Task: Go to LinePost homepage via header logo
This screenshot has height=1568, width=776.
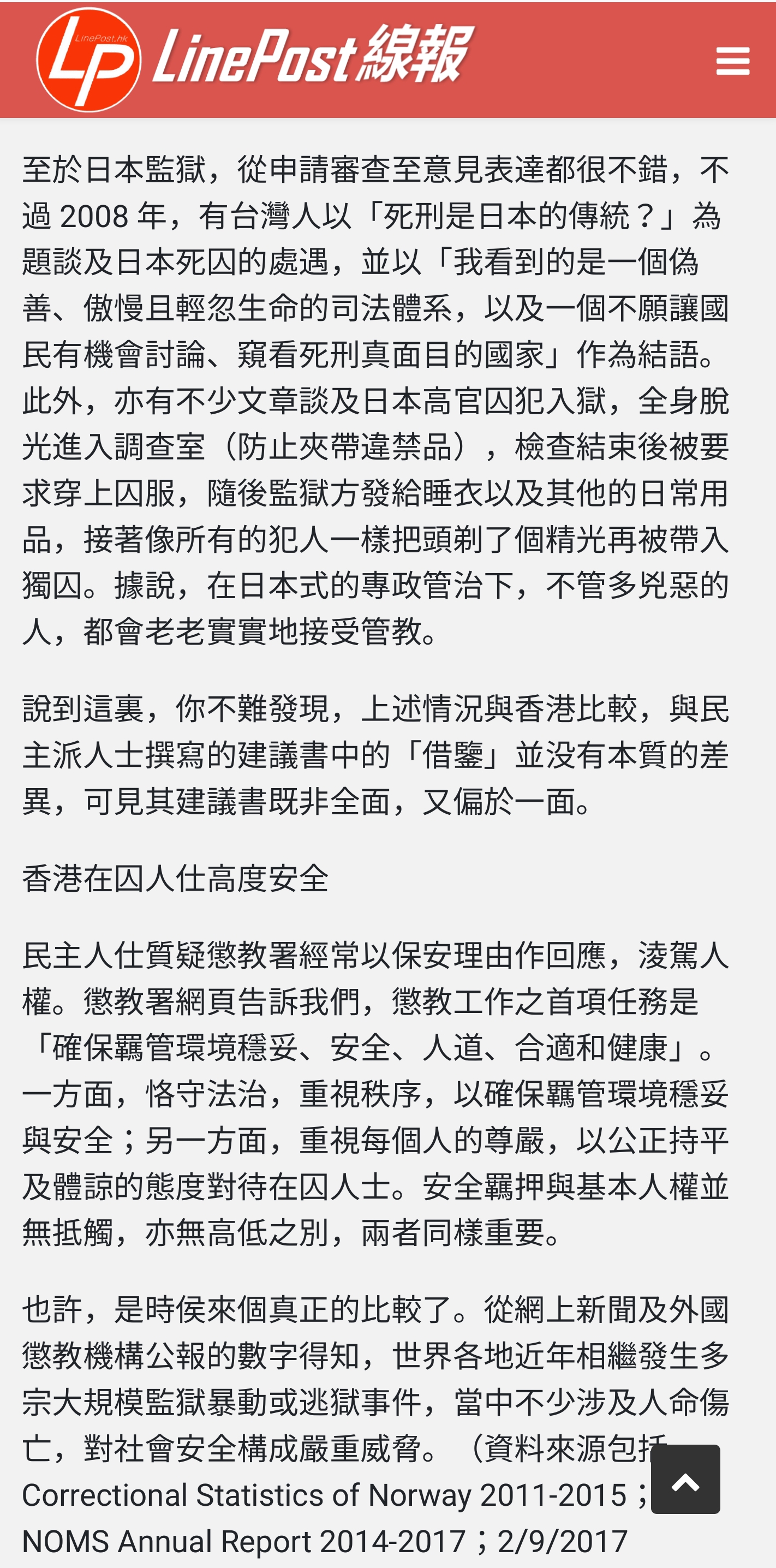Action: point(255,59)
